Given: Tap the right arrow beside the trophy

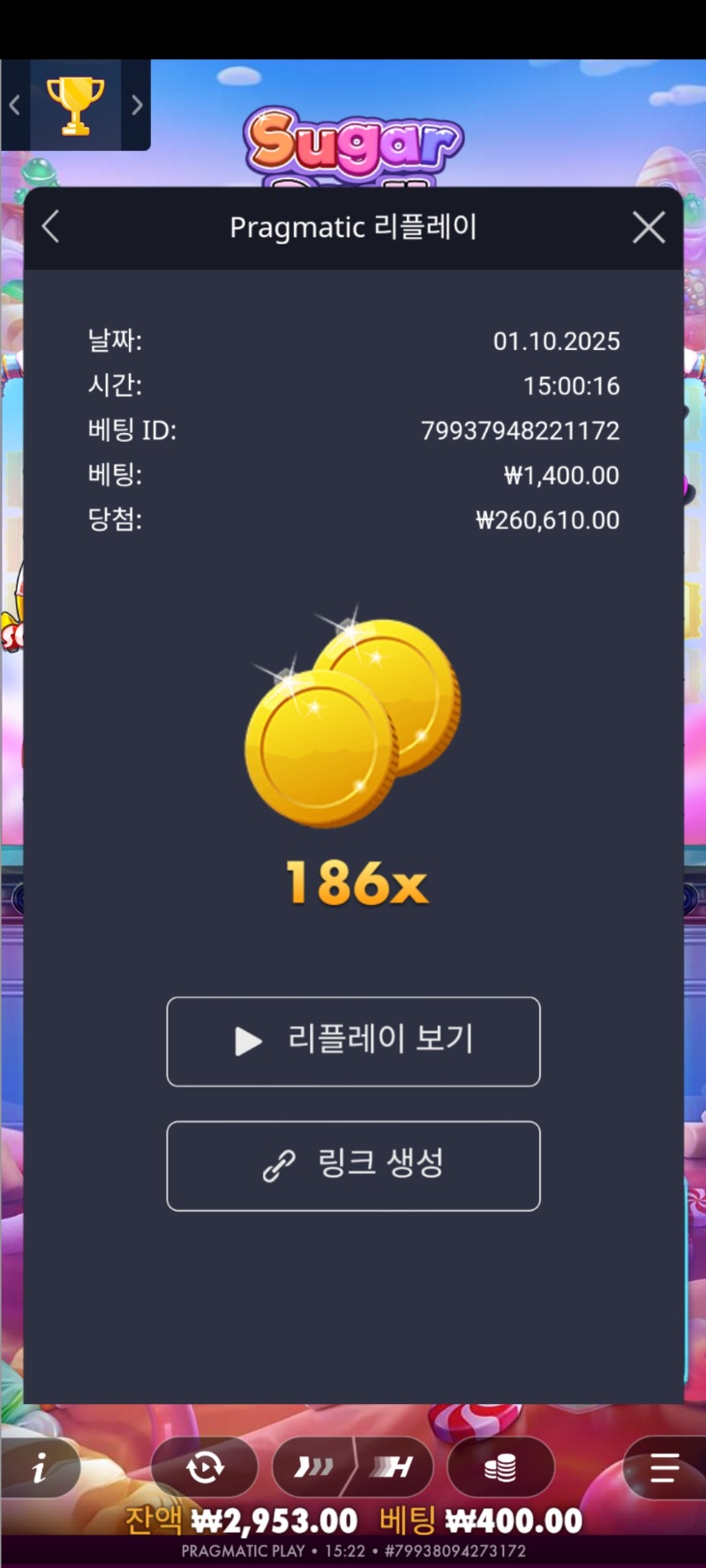Looking at the screenshot, I should coord(137,105).
